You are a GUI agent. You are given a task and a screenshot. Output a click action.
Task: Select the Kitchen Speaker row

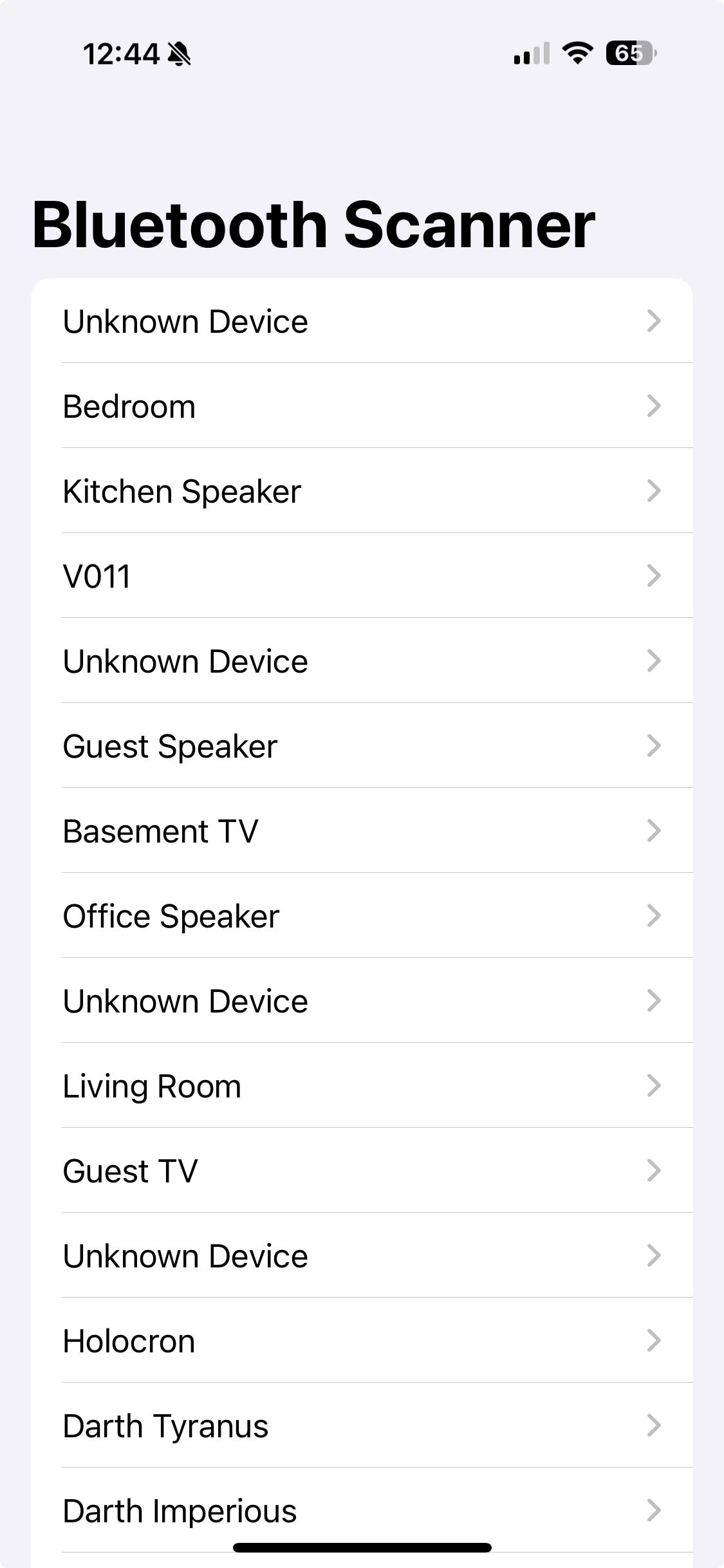coord(360,491)
